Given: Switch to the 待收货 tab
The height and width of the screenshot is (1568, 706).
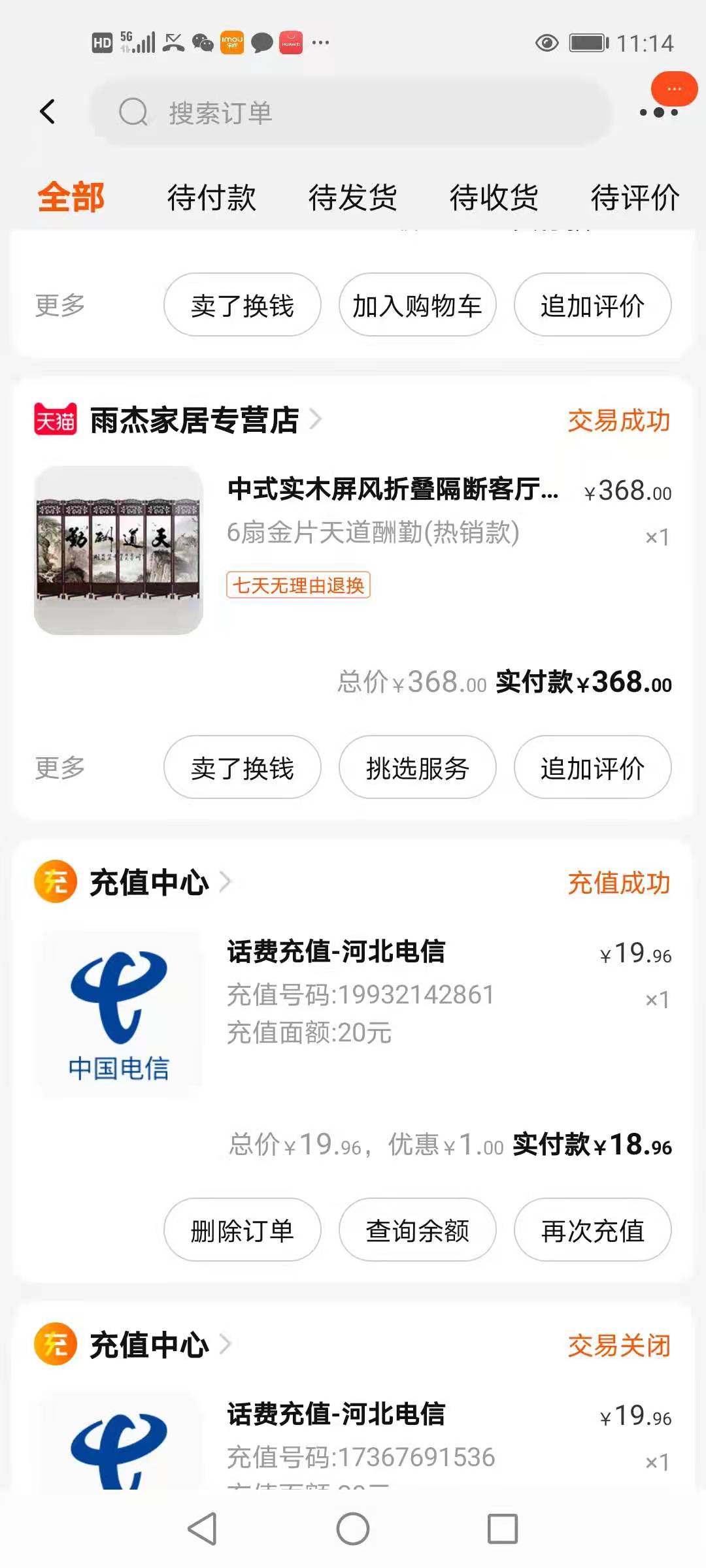Looking at the screenshot, I should (494, 197).
